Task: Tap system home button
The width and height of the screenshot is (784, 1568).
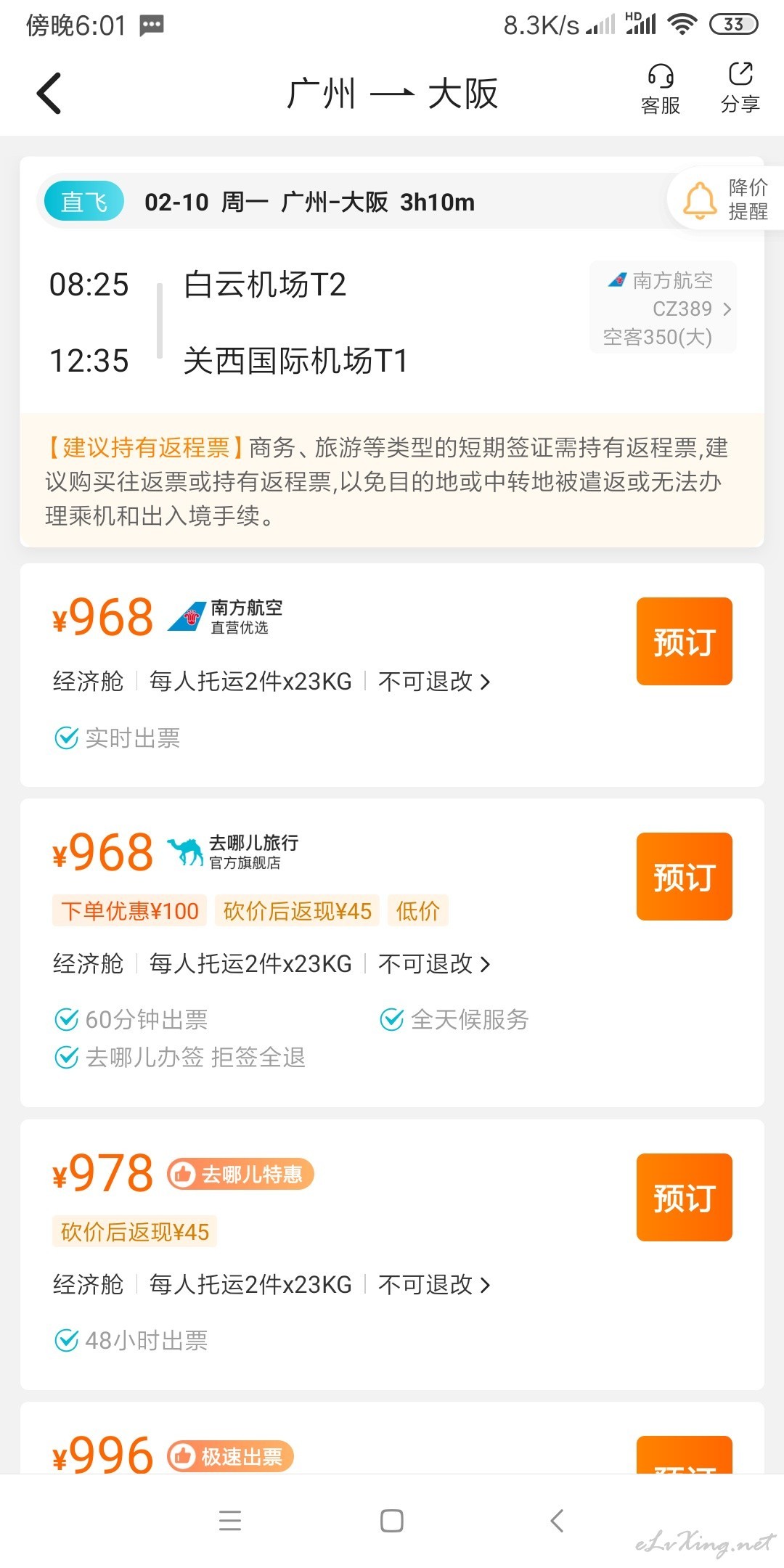Action: (392, 1520)
